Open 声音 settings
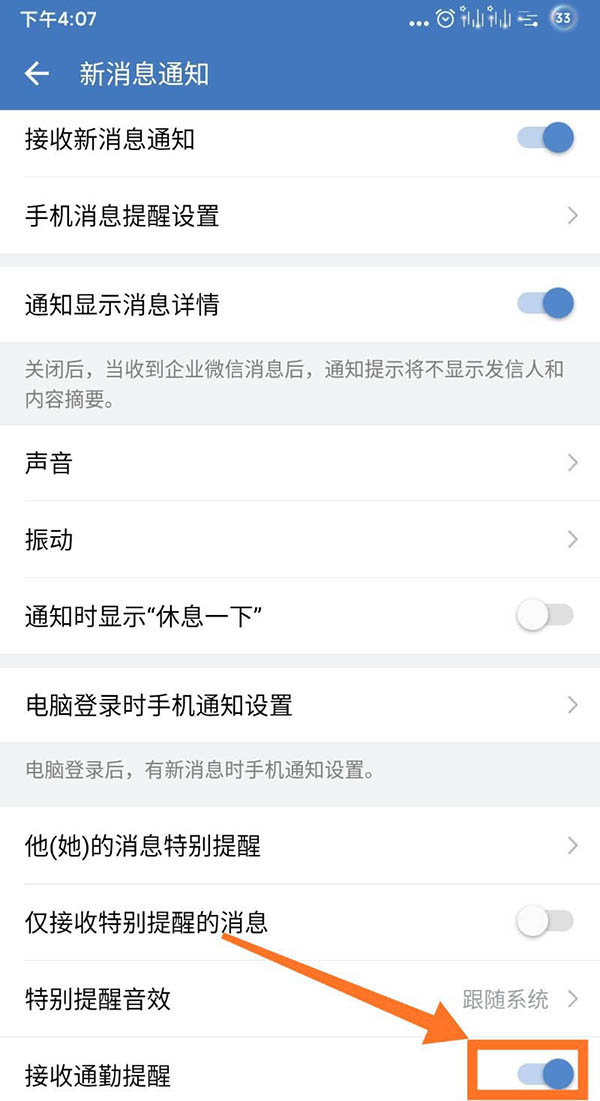 pos(300,463)
